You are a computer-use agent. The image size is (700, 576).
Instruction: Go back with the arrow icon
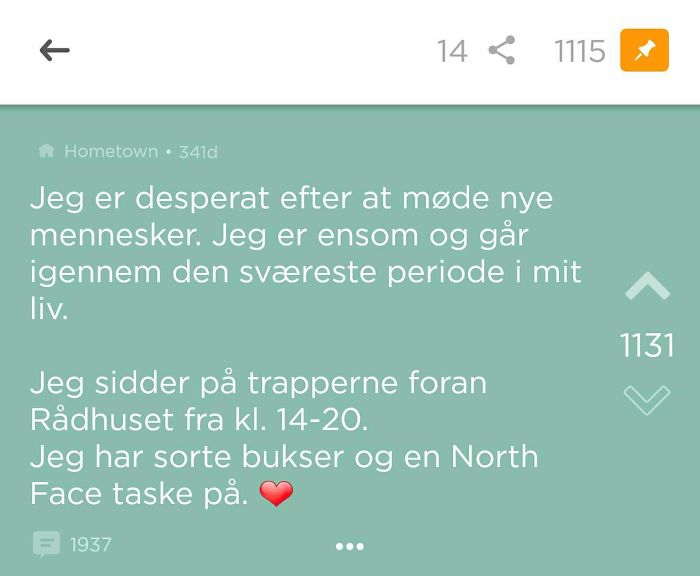pyautogui.click(x=54, y=50)
